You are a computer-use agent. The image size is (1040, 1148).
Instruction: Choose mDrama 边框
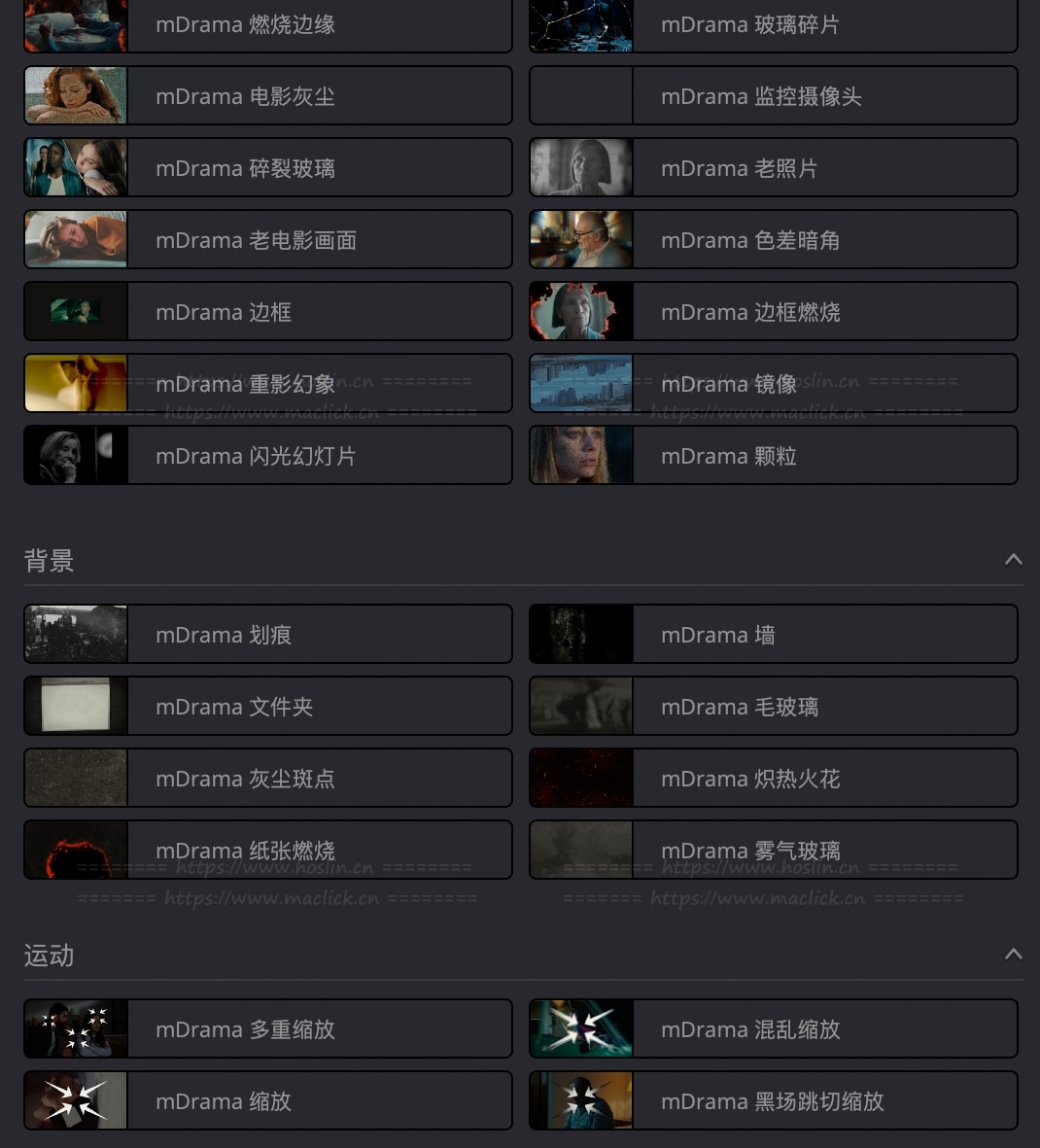coord(268,312)
